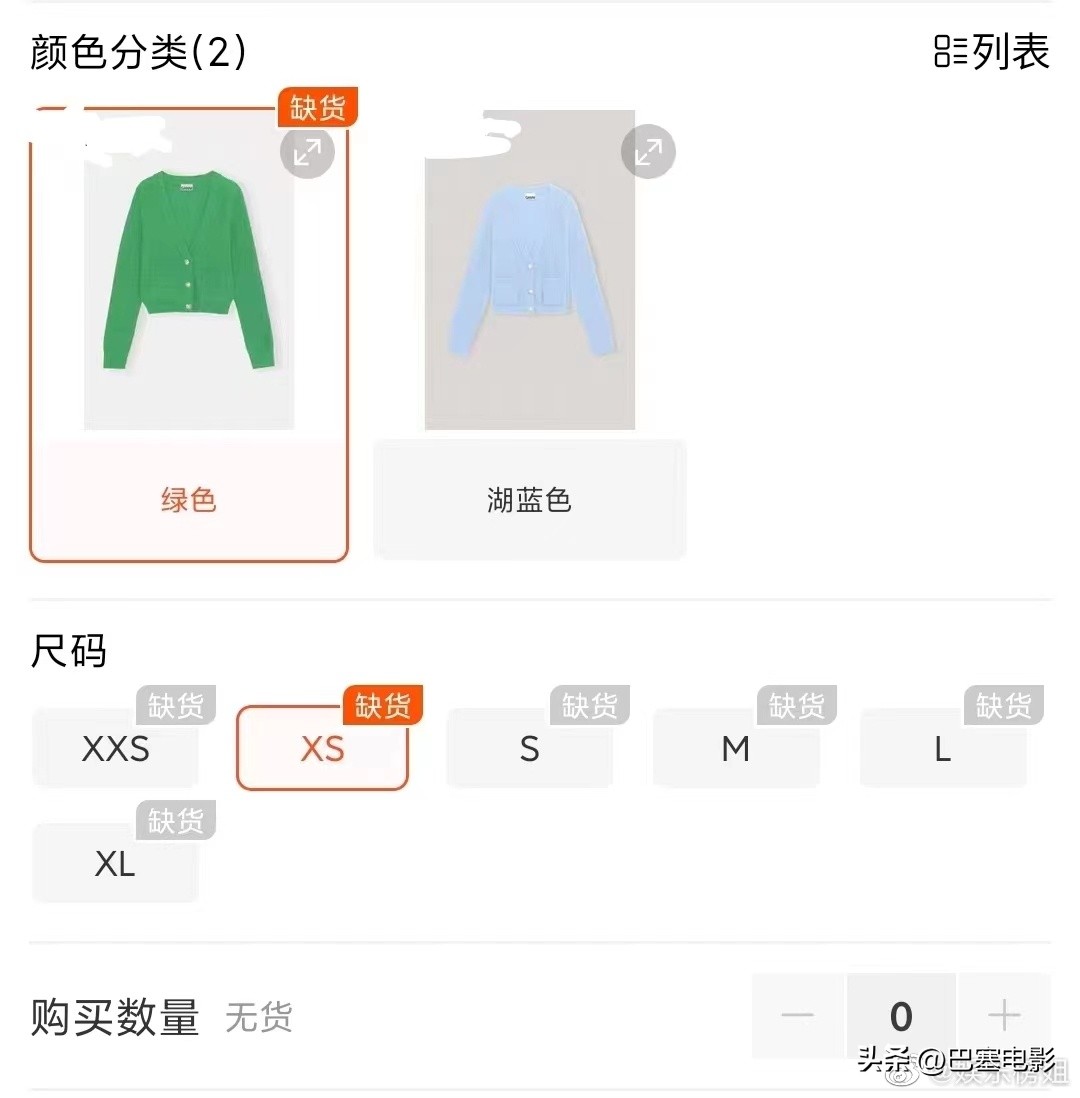Screen dimensions: 1080x1098
Task: Click the 尺码 section header
Action: click(66, 650)
